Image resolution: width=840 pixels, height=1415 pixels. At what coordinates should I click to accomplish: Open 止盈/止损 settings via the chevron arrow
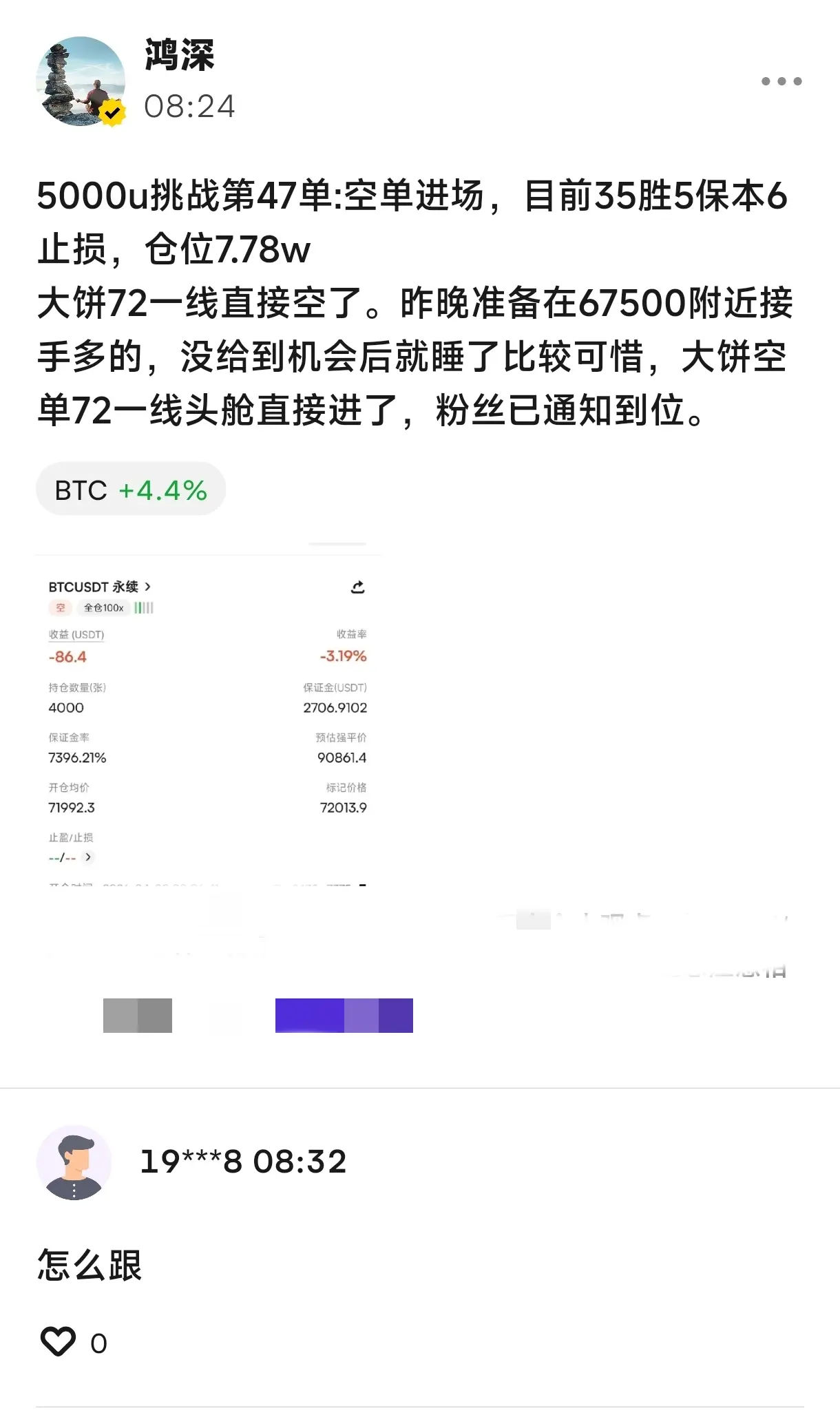coord(87,858)
